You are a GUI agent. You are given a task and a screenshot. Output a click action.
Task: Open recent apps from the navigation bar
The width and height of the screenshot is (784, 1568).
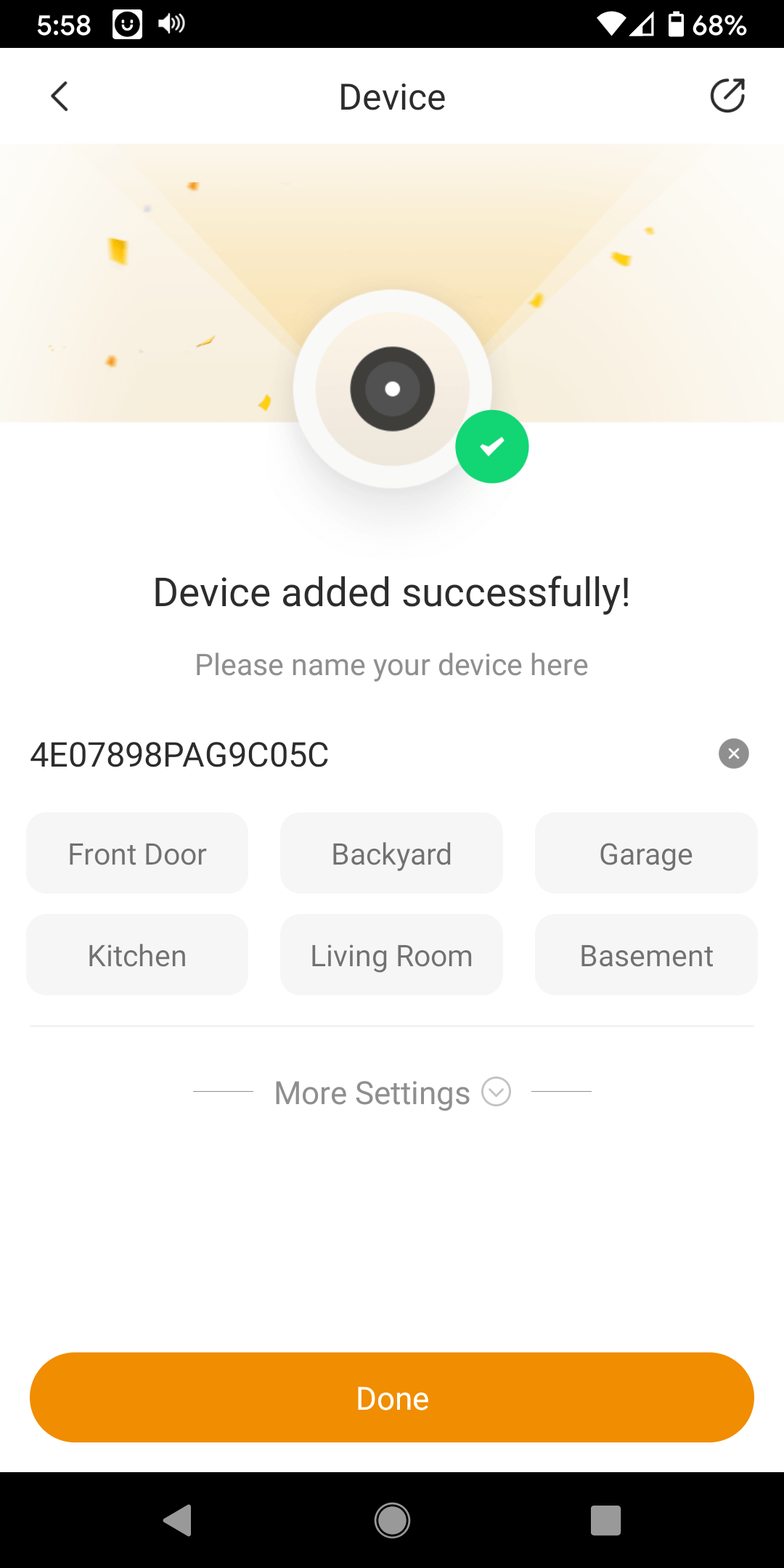click(x=605, y=1520)
